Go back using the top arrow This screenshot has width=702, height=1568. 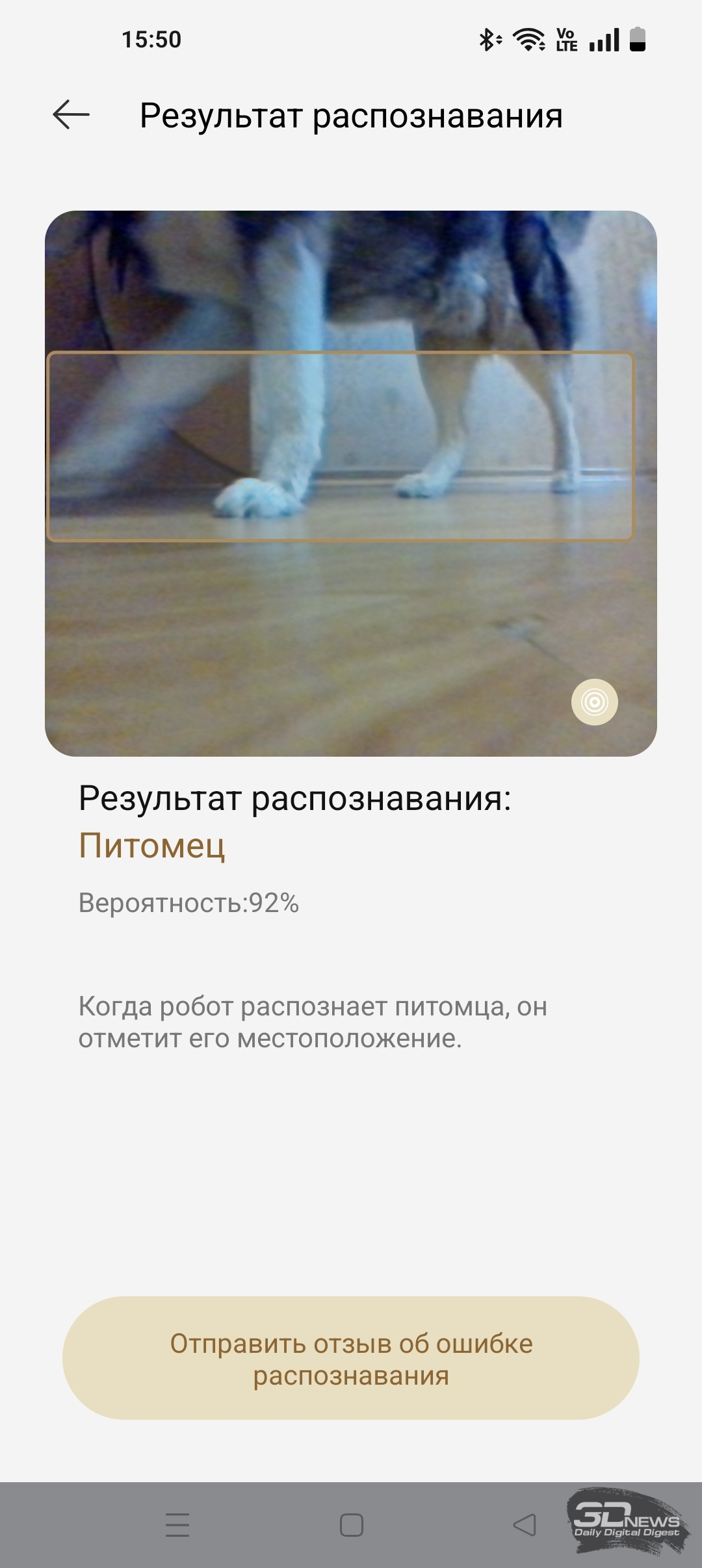click(x=71, y=115)
